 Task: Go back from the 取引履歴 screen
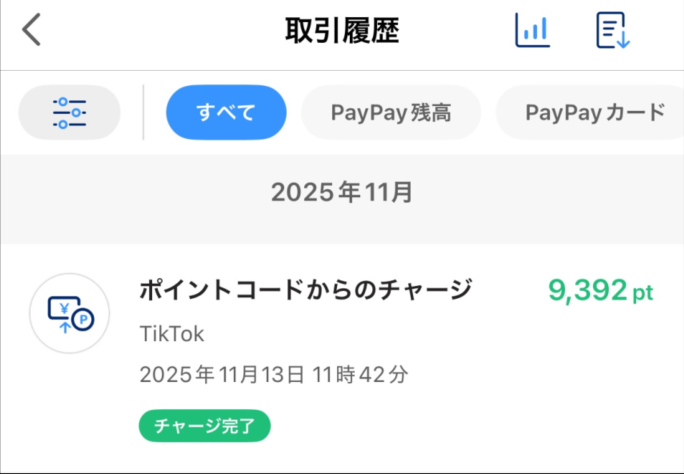[32, 31]
